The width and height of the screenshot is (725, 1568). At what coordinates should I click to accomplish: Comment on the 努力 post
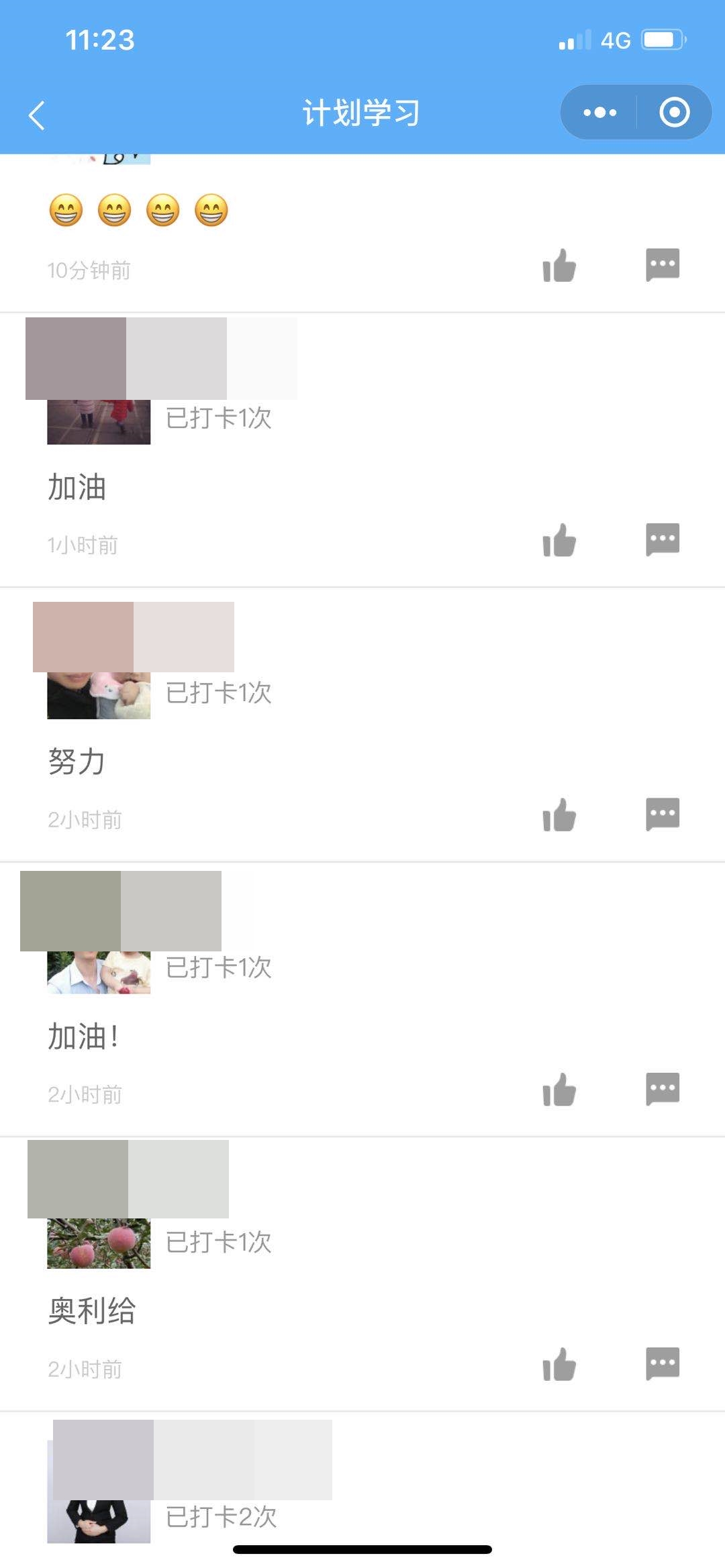click(663, 814)
